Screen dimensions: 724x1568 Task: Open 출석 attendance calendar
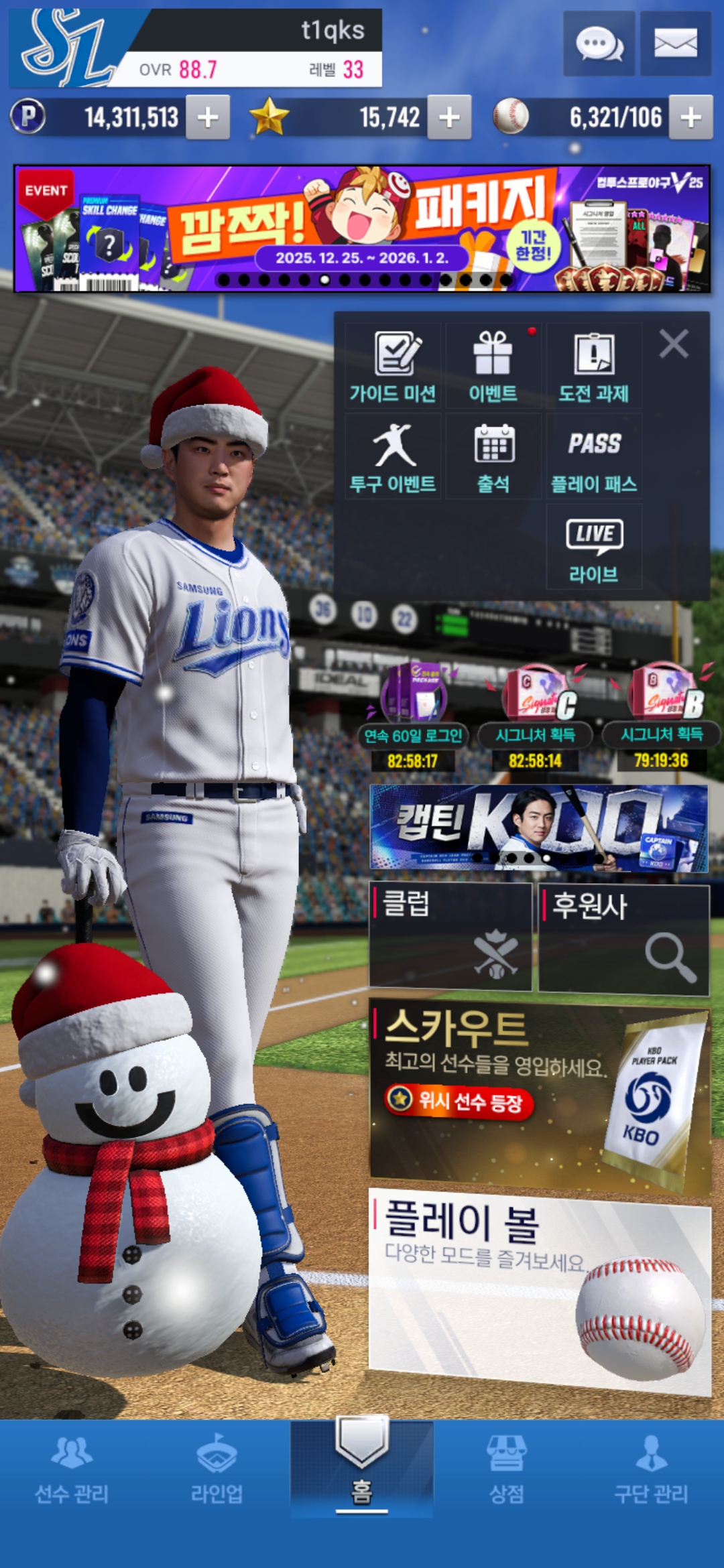493,456
